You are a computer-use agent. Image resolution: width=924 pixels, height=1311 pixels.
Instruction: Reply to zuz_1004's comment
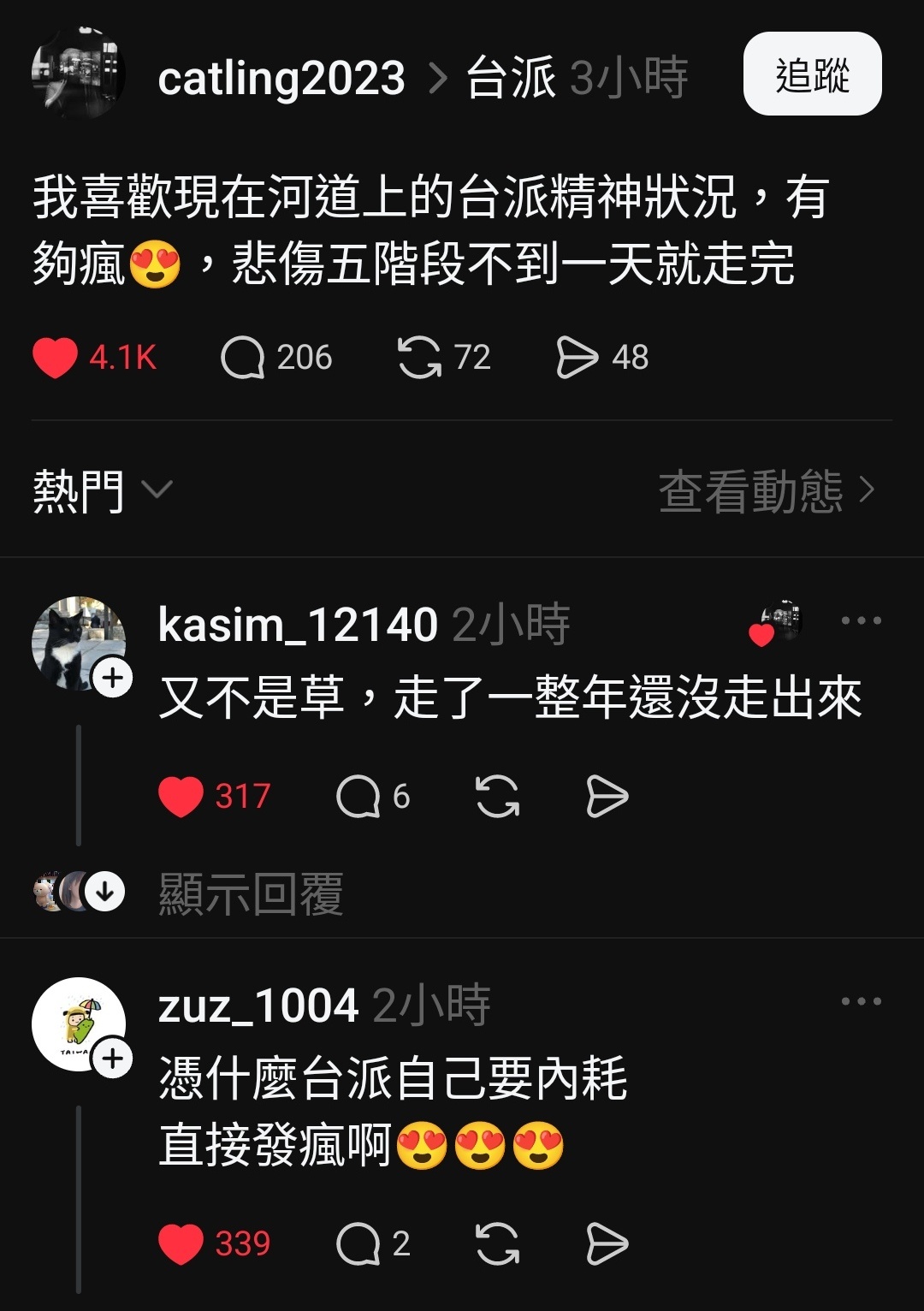[358, 1243]
